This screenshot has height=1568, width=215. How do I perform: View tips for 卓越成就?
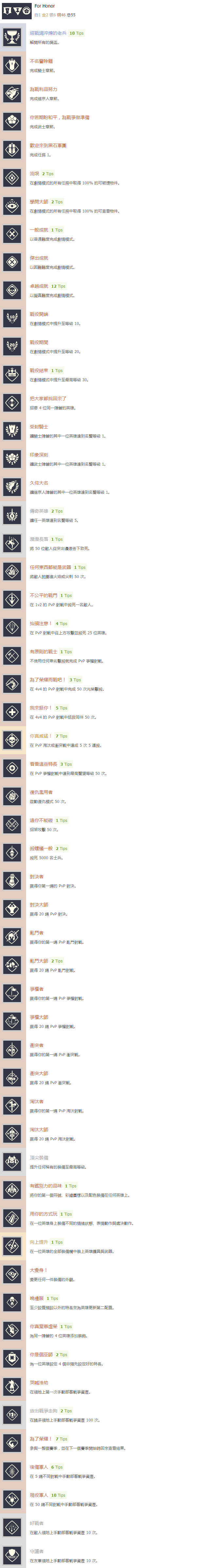point(58,286)
